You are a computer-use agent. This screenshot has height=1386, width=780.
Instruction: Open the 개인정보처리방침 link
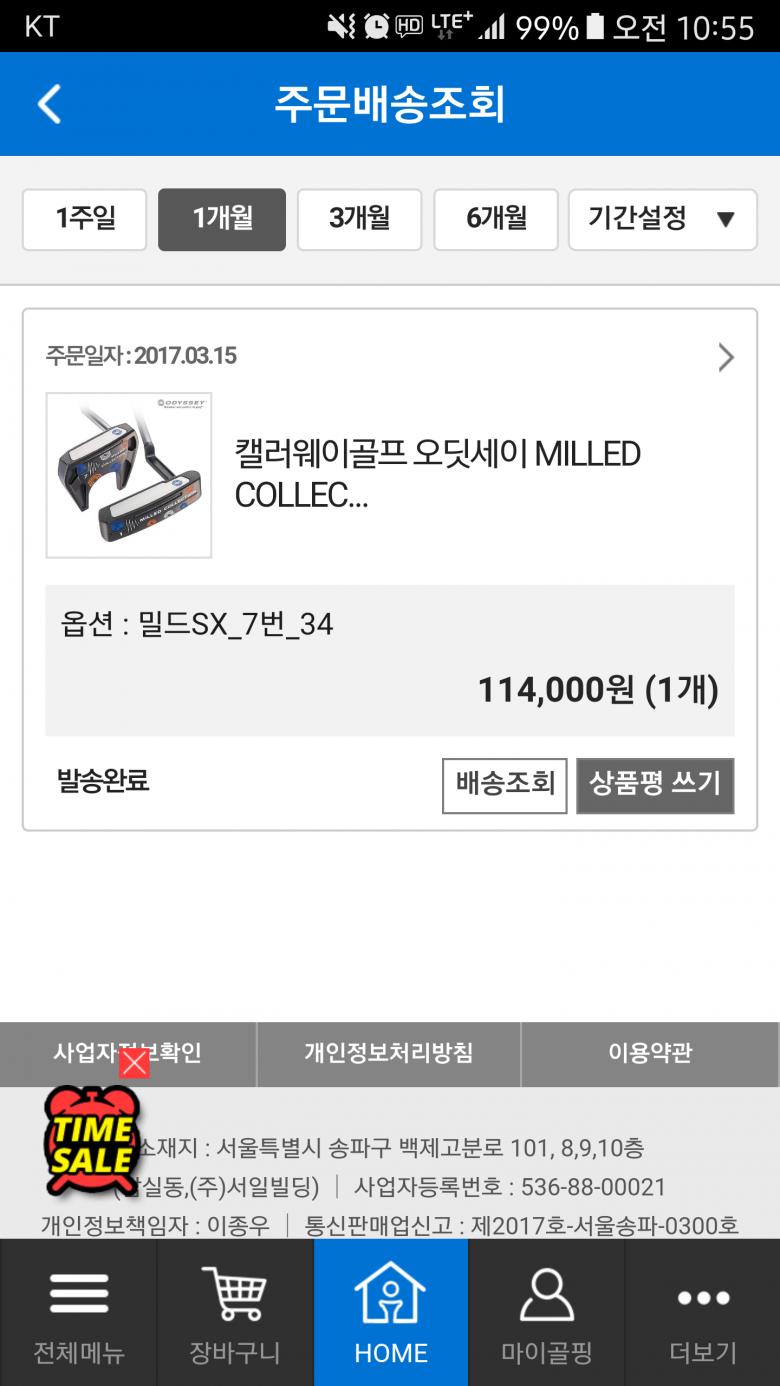[x=389, y=1054]
